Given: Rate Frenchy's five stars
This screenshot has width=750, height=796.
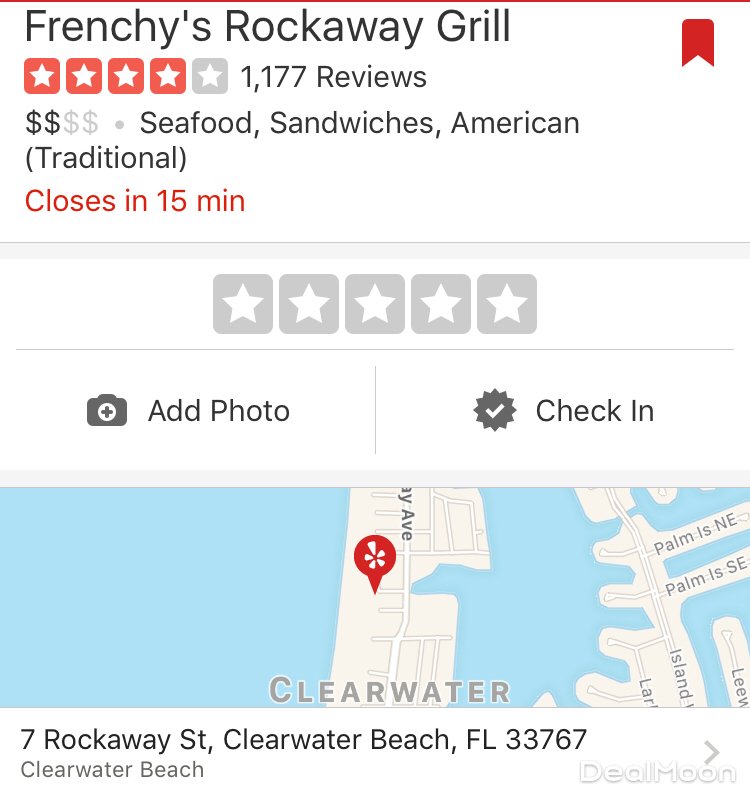Looking at the screenshot, I should pyautogui.click(x=507, y=304).
